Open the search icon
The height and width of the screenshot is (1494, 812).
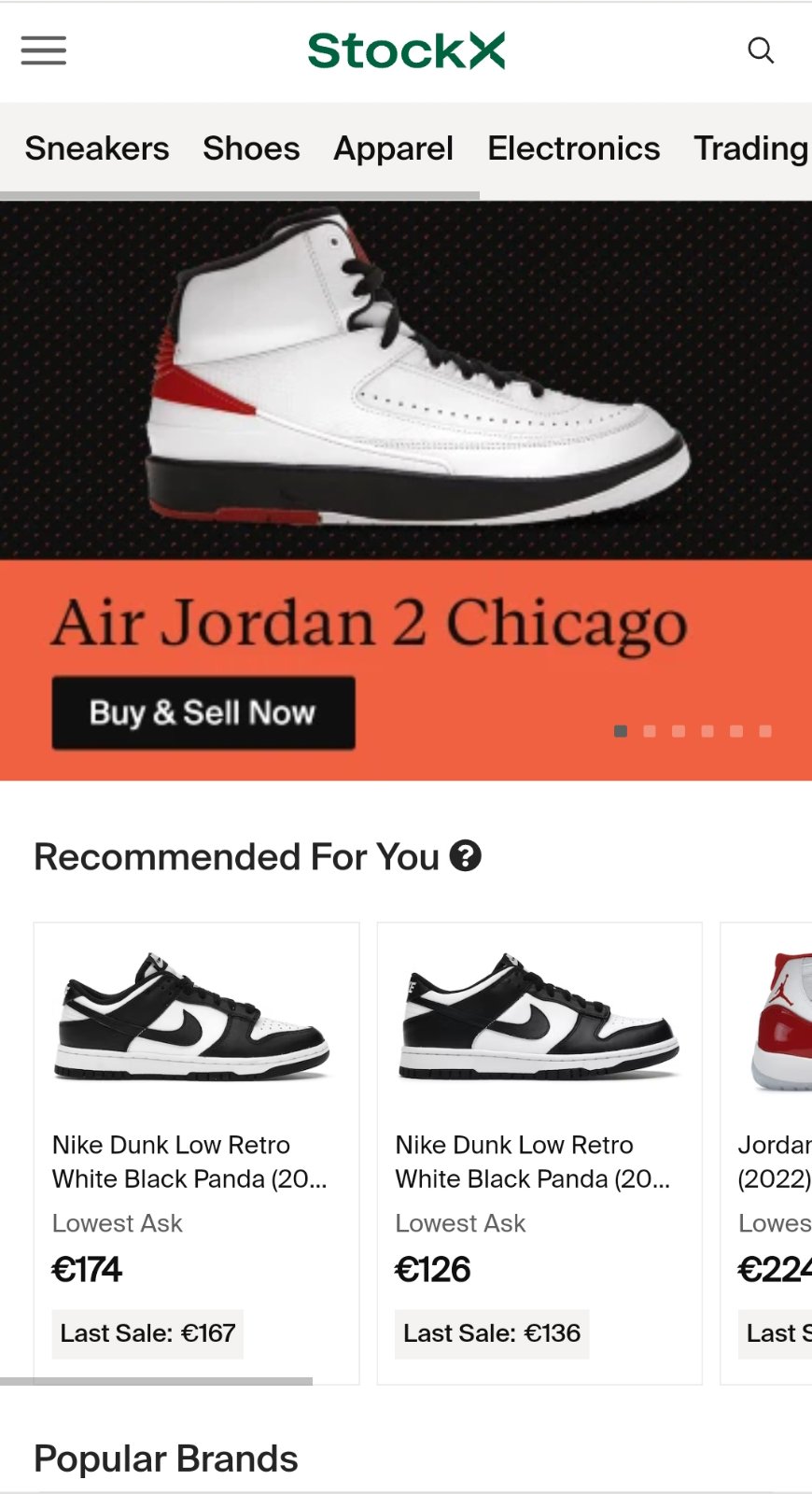[x=761, y=50]
